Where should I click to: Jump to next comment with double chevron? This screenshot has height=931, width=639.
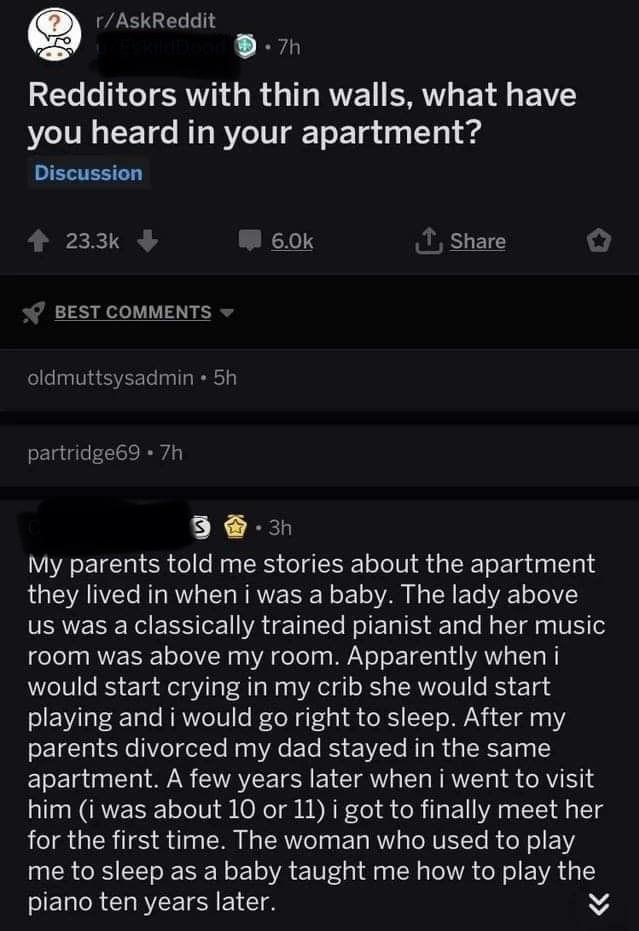point(600,905)
